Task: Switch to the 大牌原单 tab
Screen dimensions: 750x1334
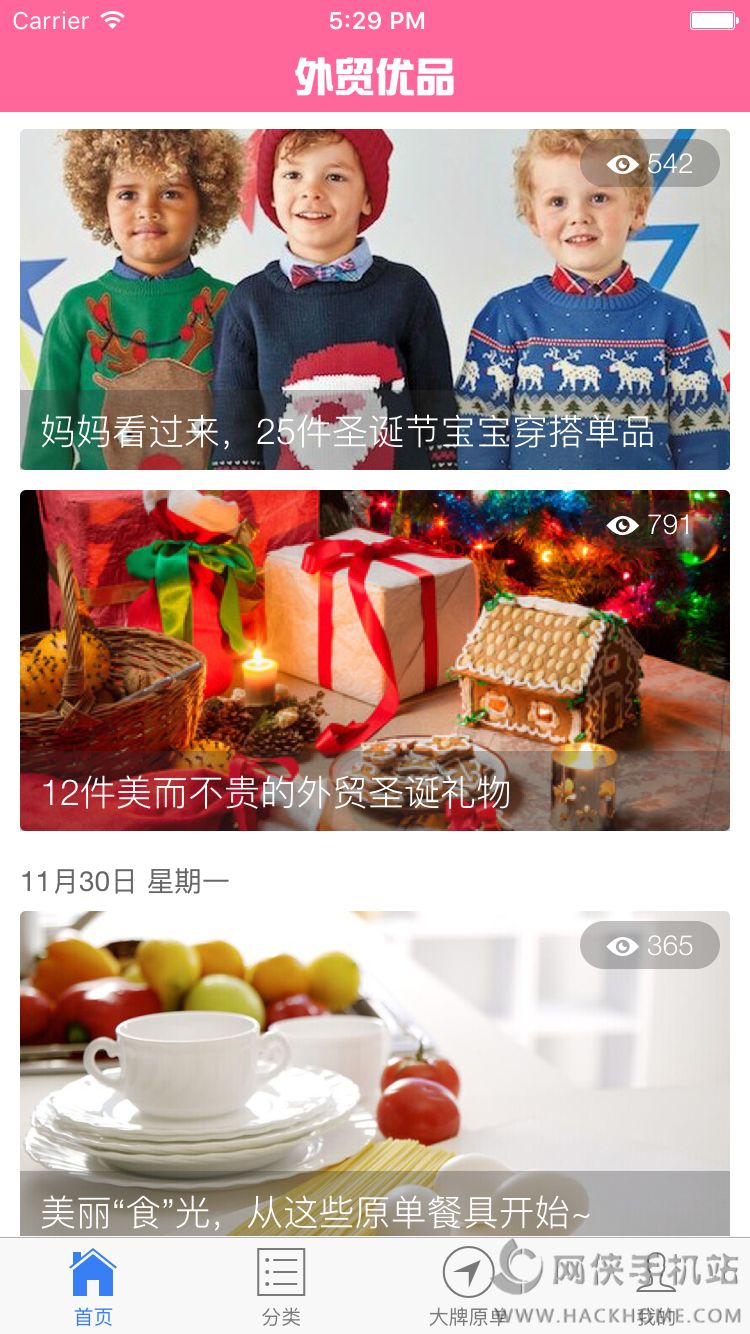Action: (468, 1287)
